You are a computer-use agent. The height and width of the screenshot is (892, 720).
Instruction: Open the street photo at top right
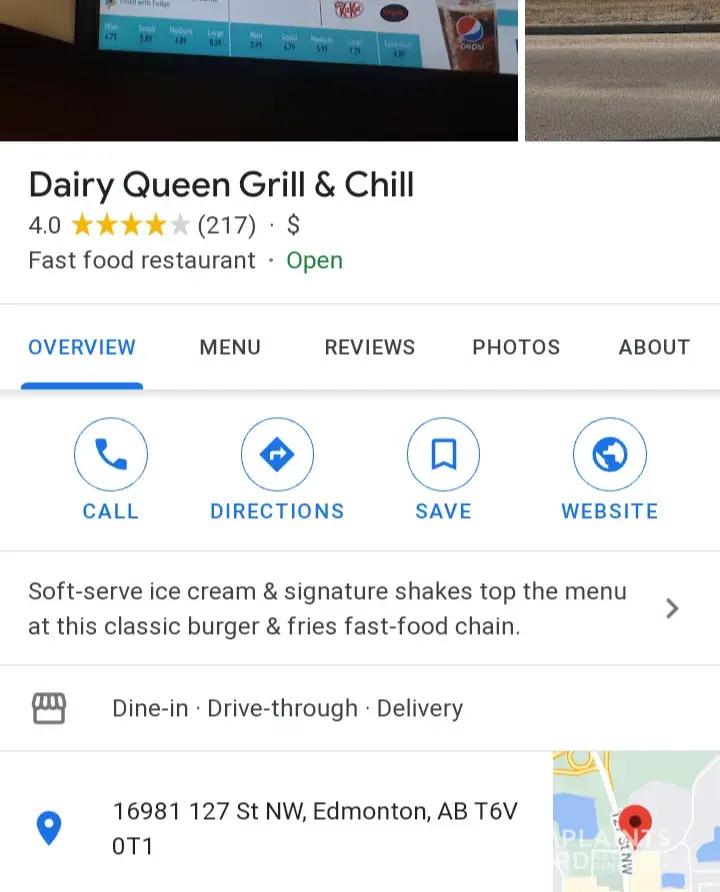pos(622,70)
